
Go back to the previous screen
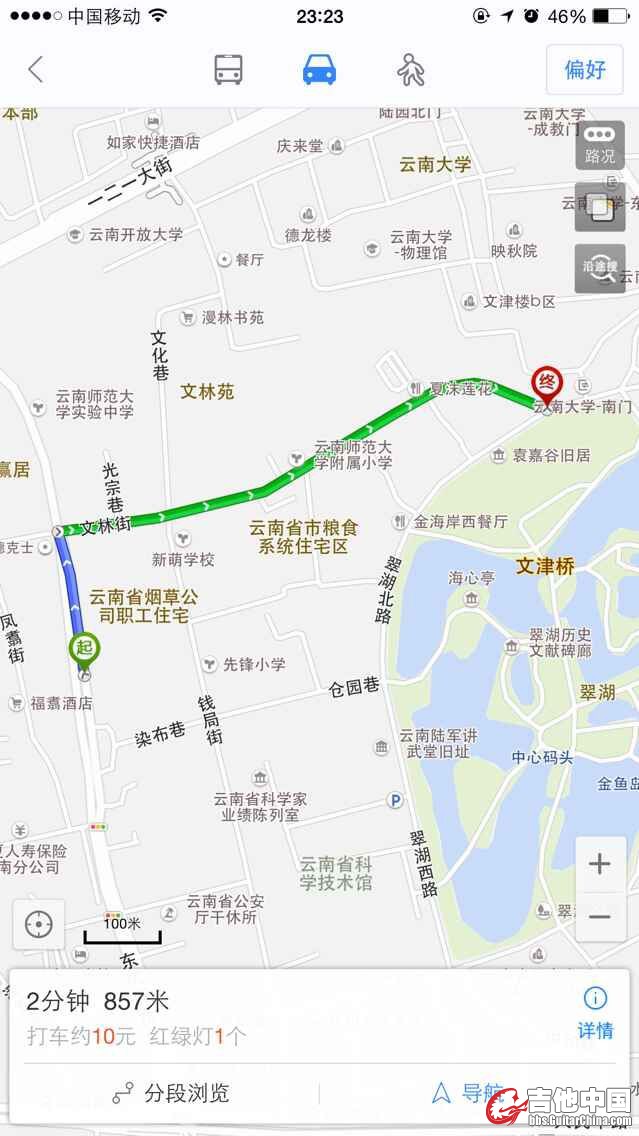[x=36, y=70]
